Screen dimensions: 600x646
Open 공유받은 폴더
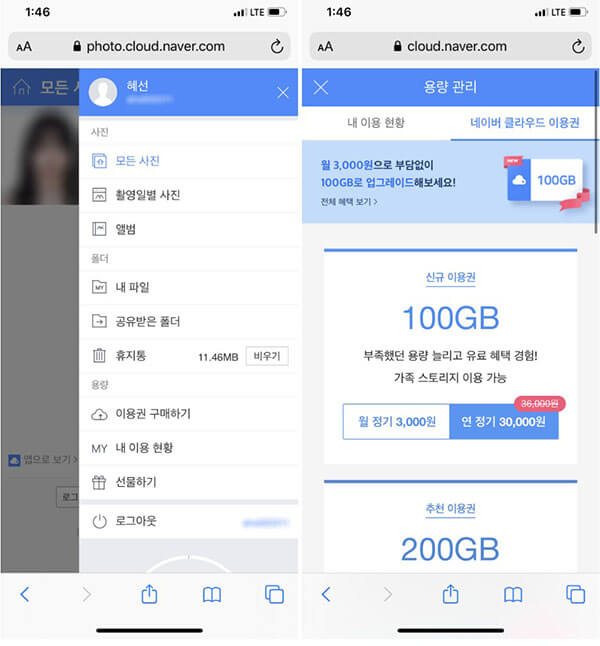pos(147,321)
